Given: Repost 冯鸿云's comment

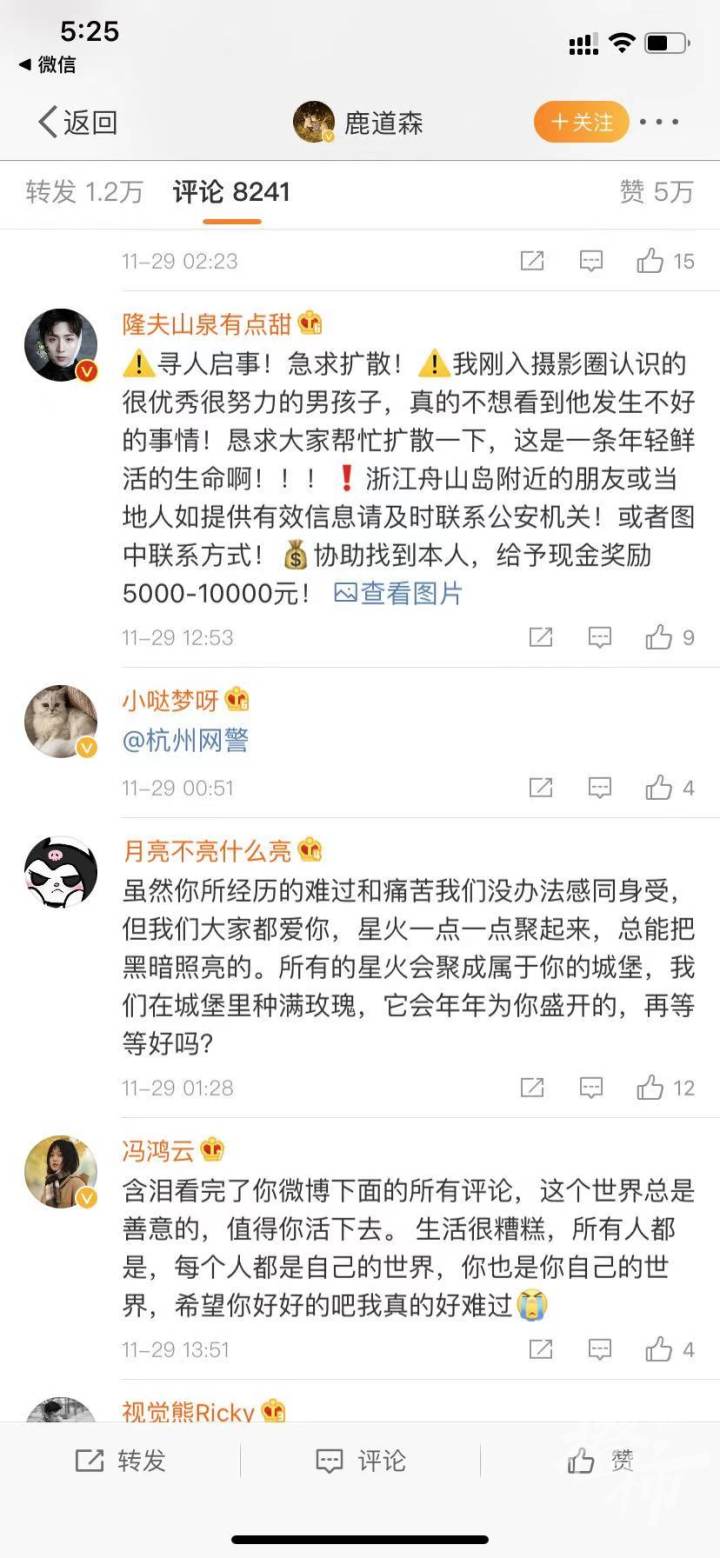Looking at the screenshot, I should tap(540, 1349).
